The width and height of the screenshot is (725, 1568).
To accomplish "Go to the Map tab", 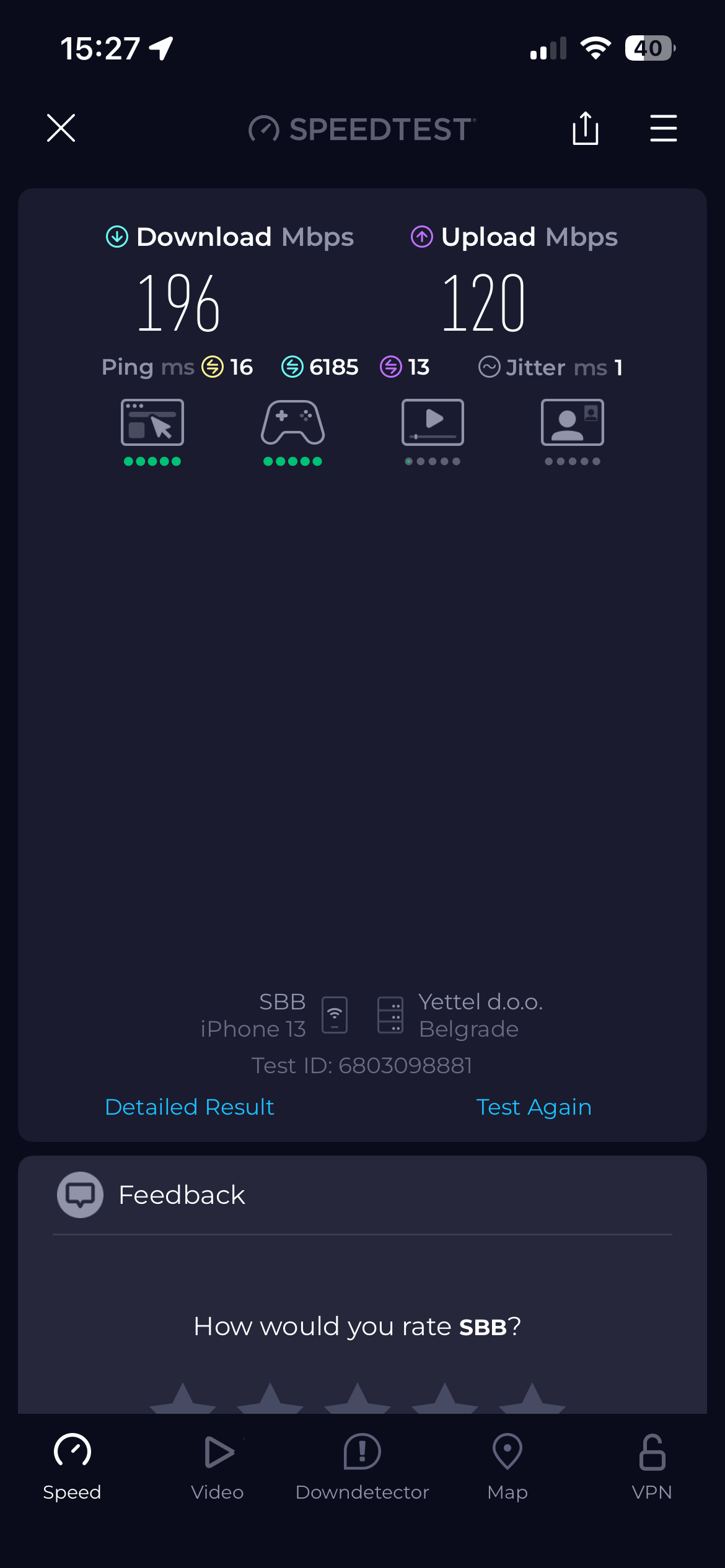I will [507, 1466].
